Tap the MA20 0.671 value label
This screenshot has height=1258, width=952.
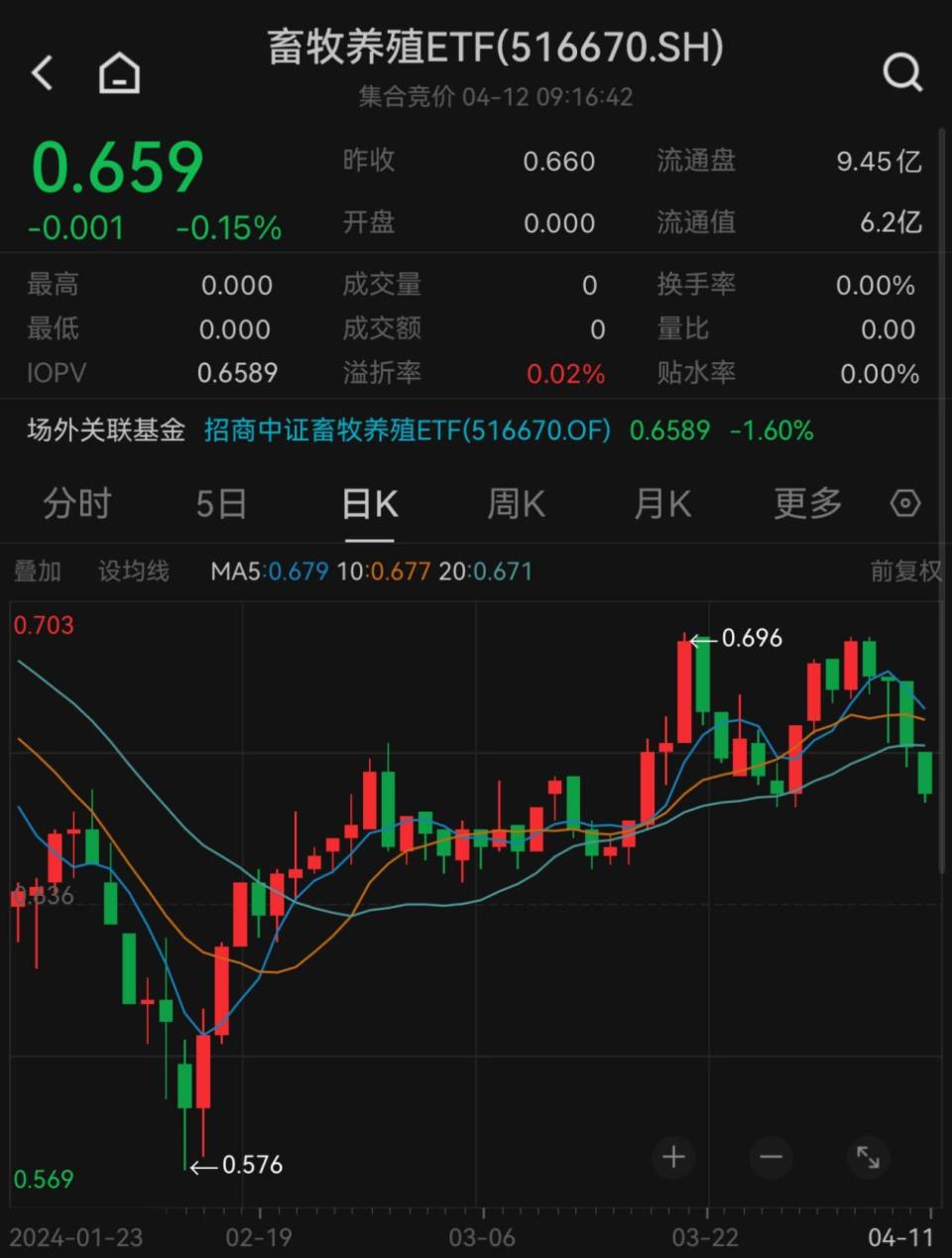point(502,571)
